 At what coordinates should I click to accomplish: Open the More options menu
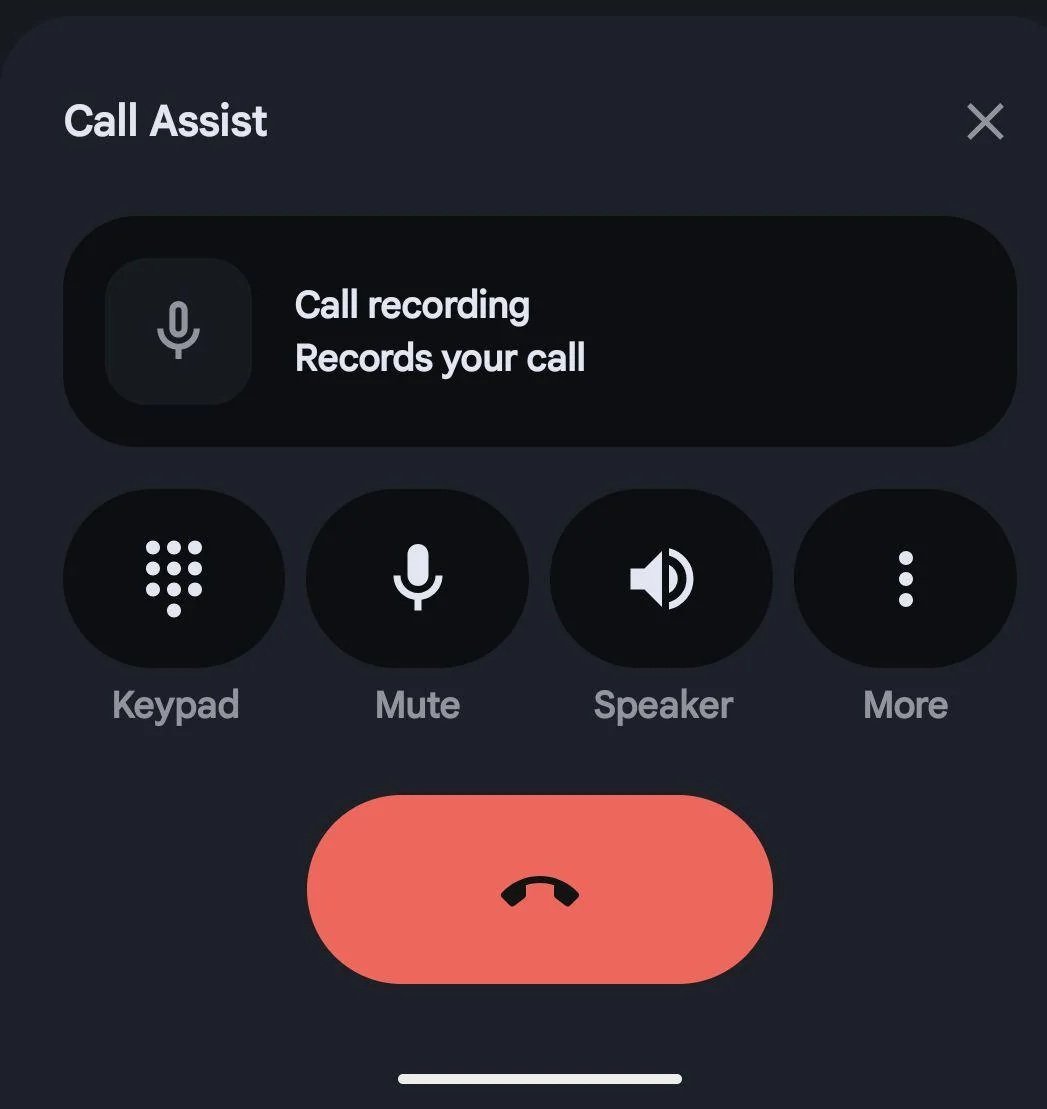point(905,578)
